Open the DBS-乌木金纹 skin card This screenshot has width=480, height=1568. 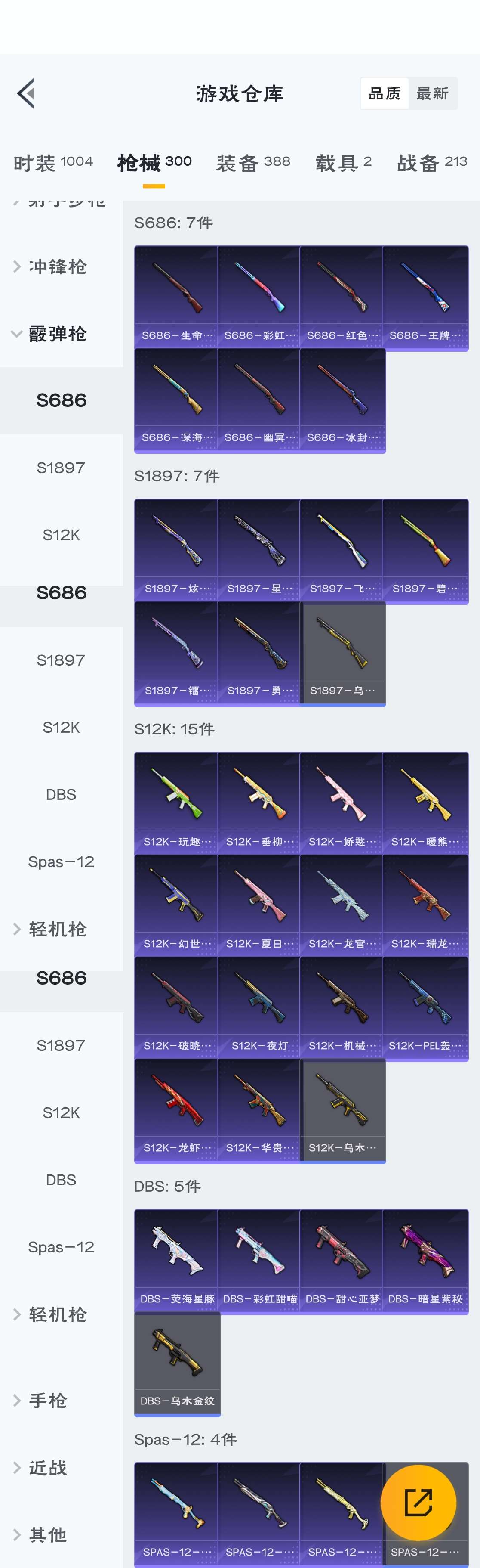coord(177,1363)
